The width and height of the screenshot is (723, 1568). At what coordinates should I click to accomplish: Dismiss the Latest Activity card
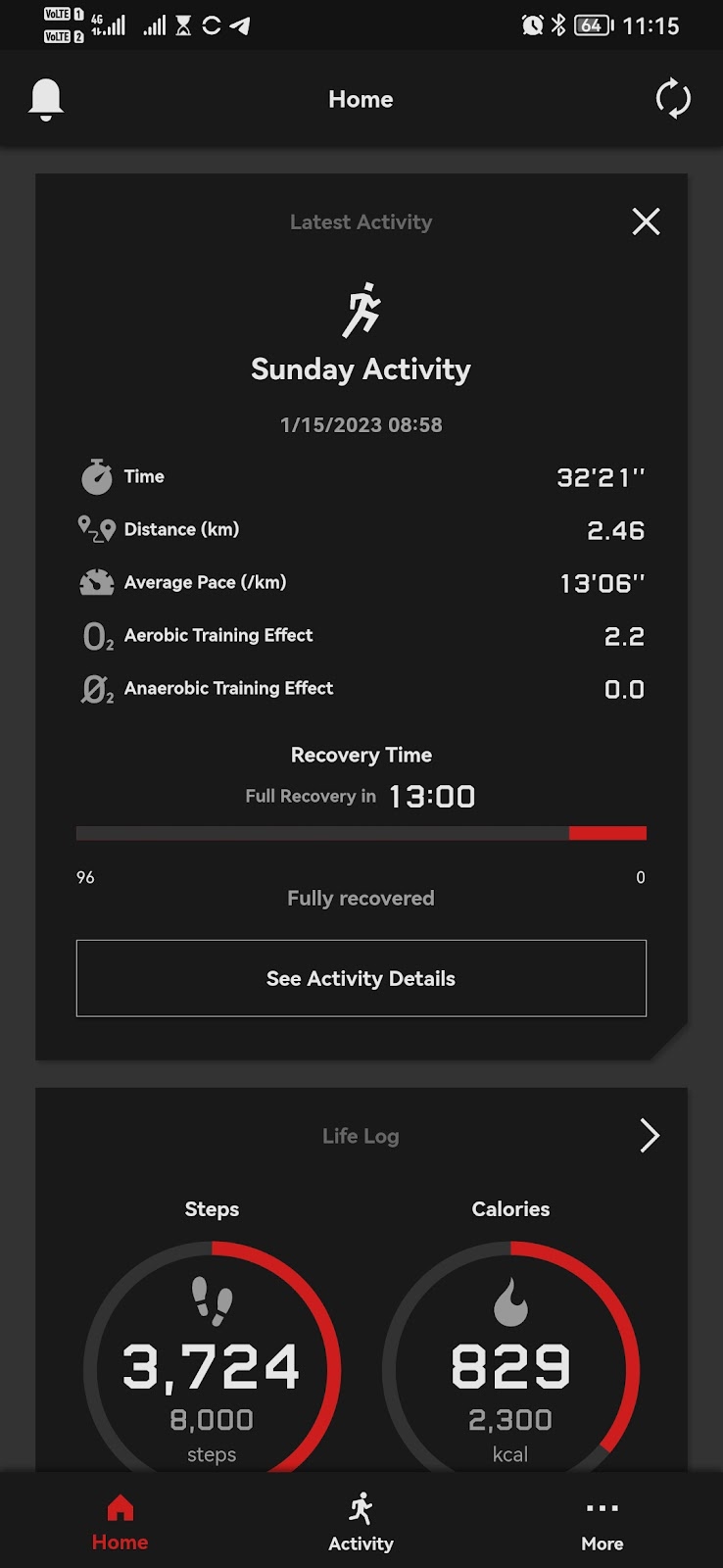[646, 221]
